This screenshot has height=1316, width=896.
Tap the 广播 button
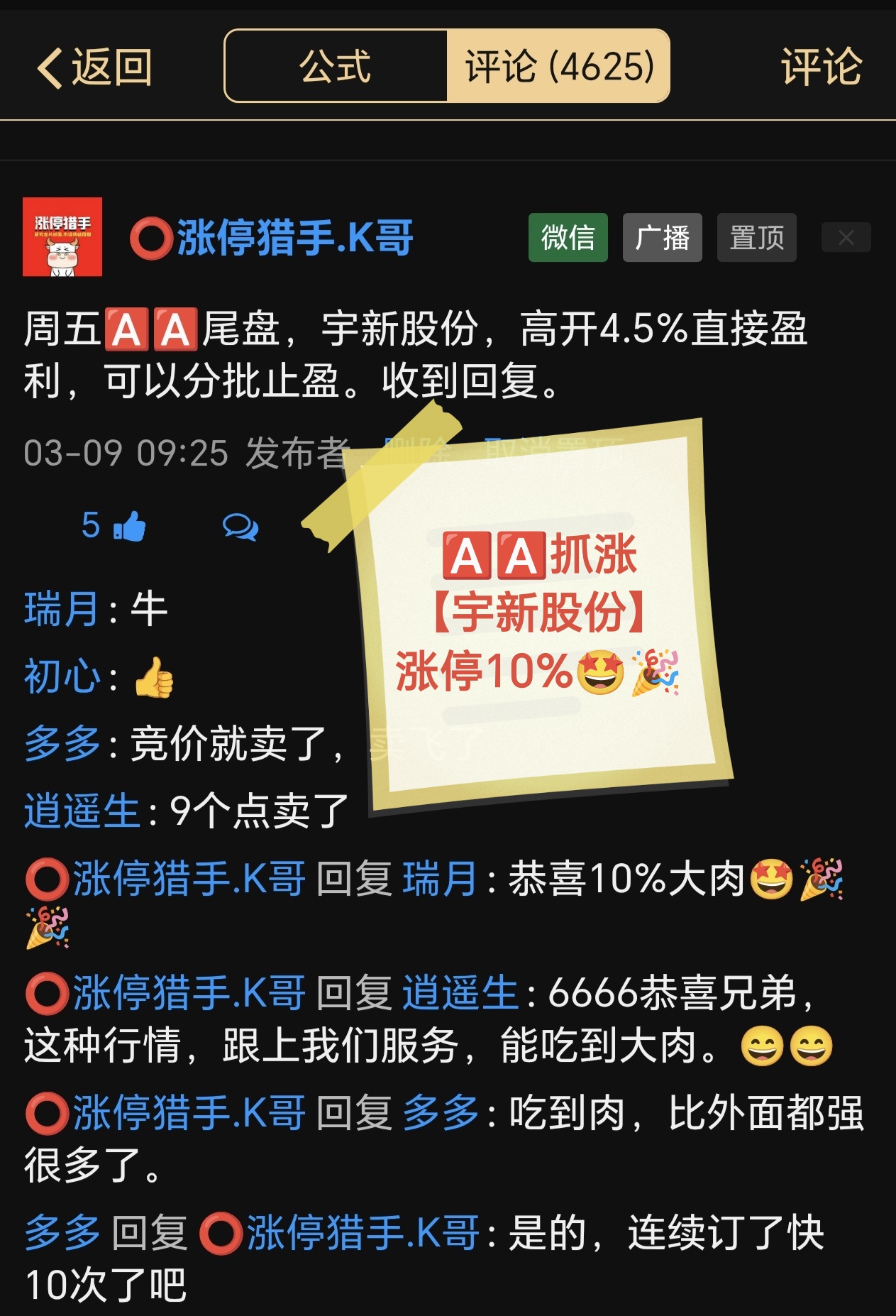(662, 238)
